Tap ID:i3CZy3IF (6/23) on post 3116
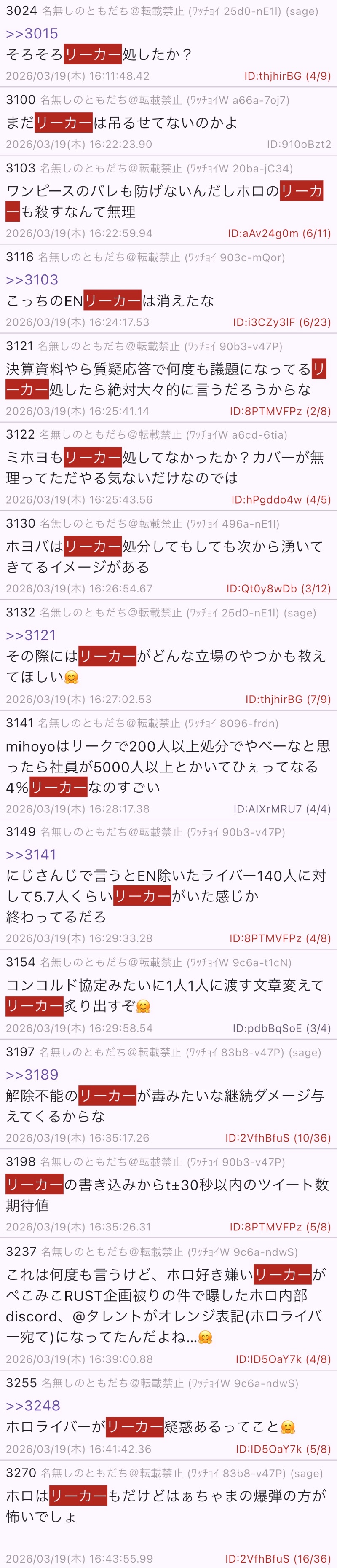The width and height of the screenshot is (337, 1568). (x=281, y=322)
